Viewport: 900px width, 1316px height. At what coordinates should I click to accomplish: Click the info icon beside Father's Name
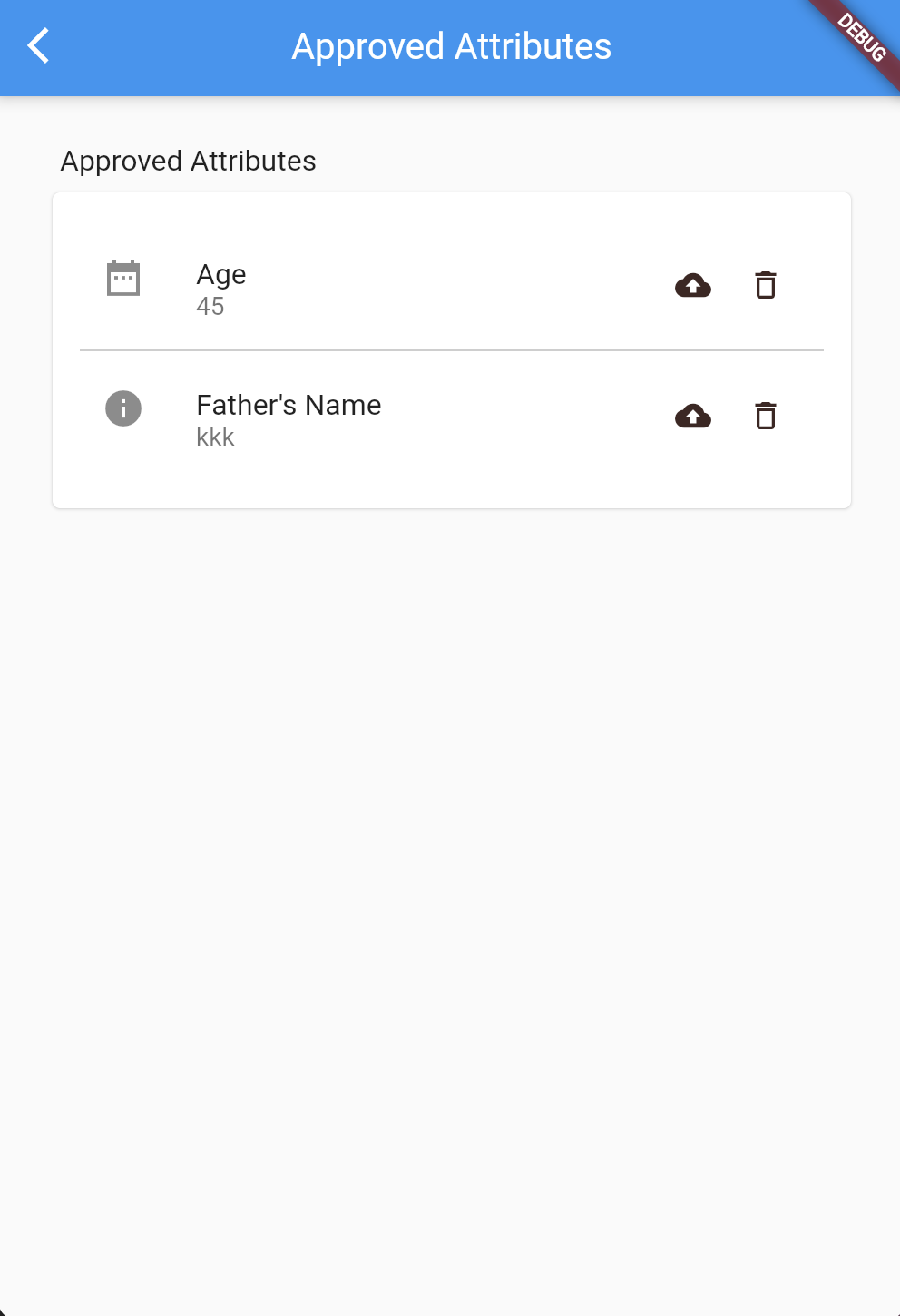click(123, 408)
